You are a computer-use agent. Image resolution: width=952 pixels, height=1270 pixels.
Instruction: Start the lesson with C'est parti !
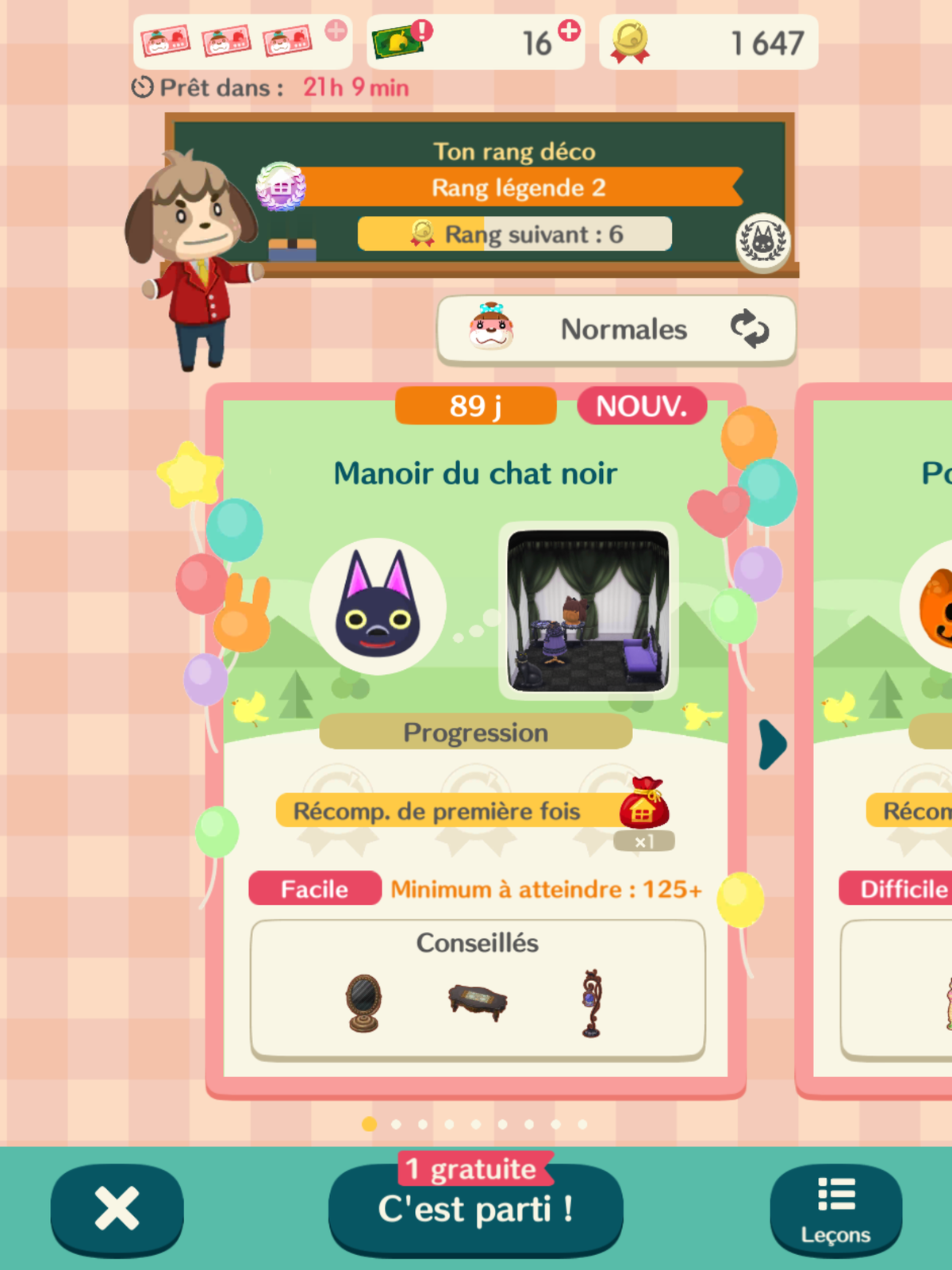(x=475, y=1209)
